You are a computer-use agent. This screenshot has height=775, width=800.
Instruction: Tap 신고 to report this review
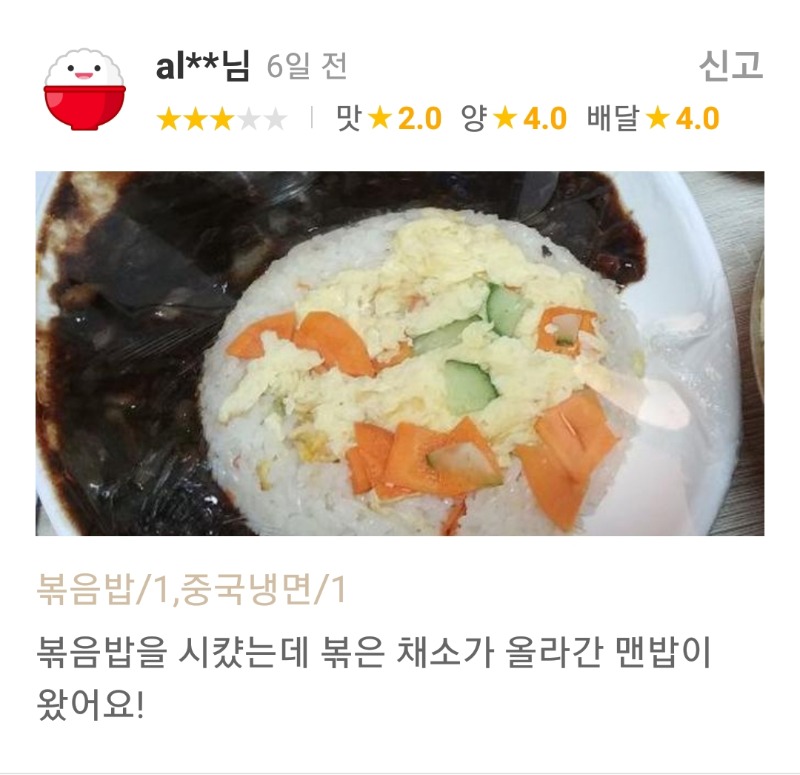point(730,66)
